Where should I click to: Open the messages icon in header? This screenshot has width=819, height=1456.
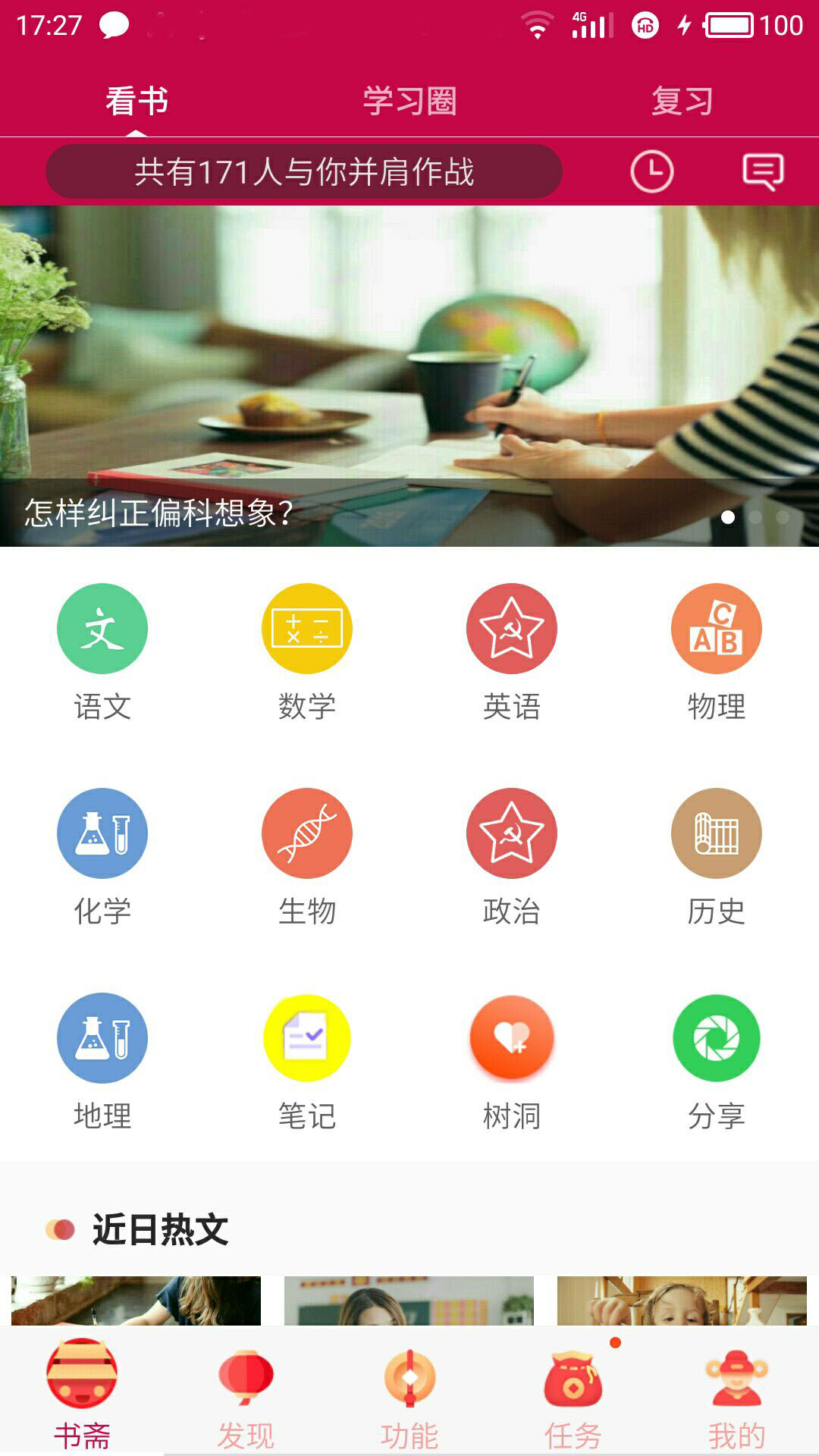pyautogui.click(x=762, y=171)
